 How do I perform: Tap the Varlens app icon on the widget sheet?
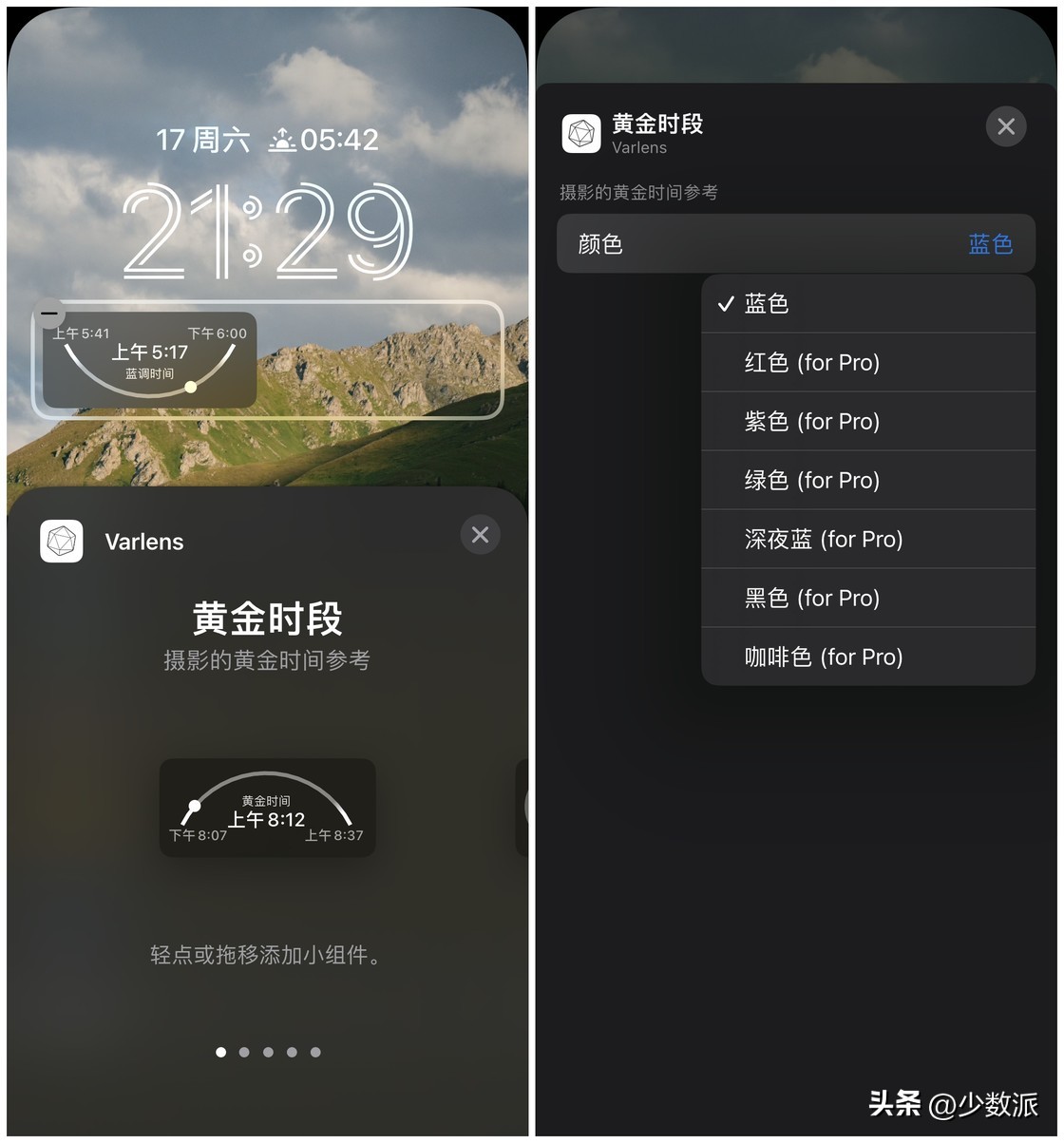click(x=60, y=542)
